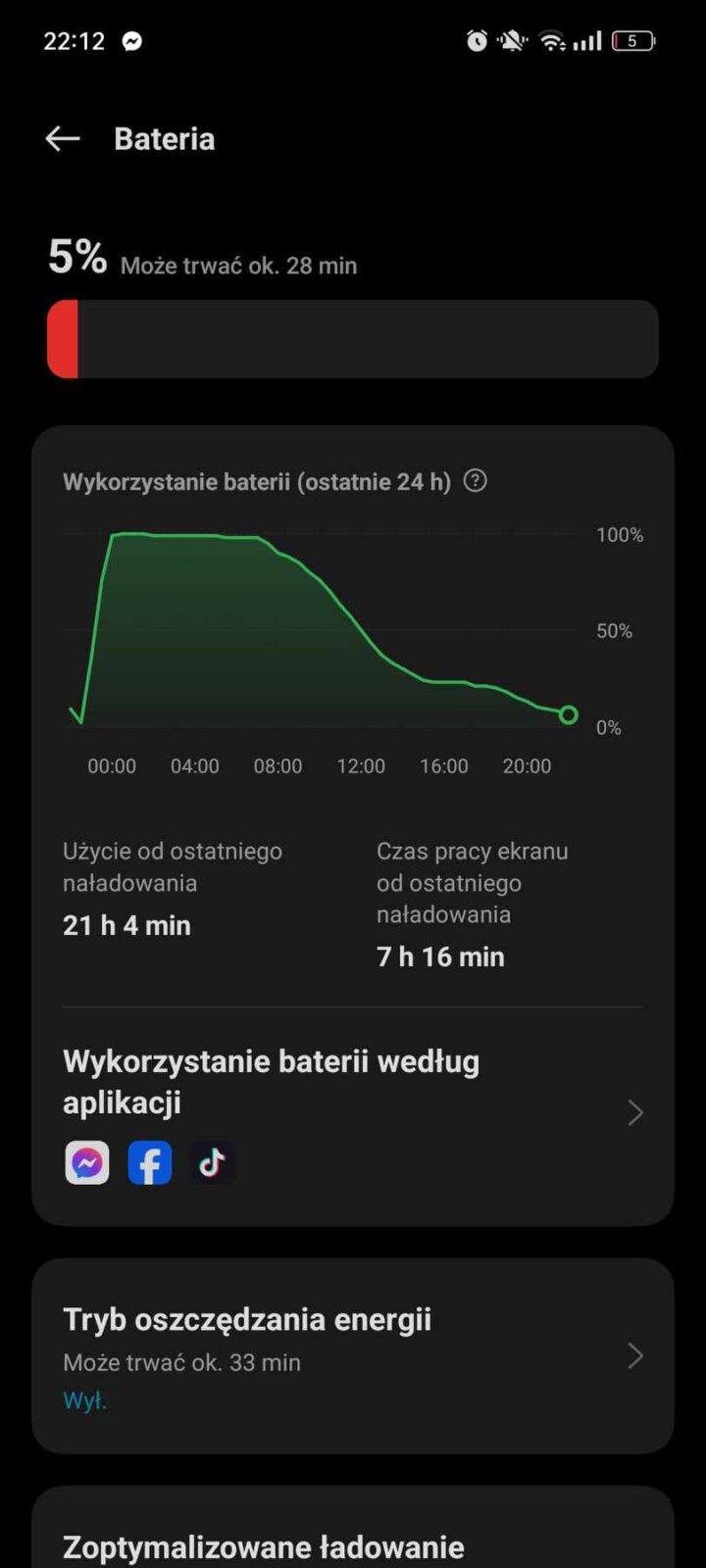Go back from the Bateria screen
706x1568 pixels.
tap(63, 139)
